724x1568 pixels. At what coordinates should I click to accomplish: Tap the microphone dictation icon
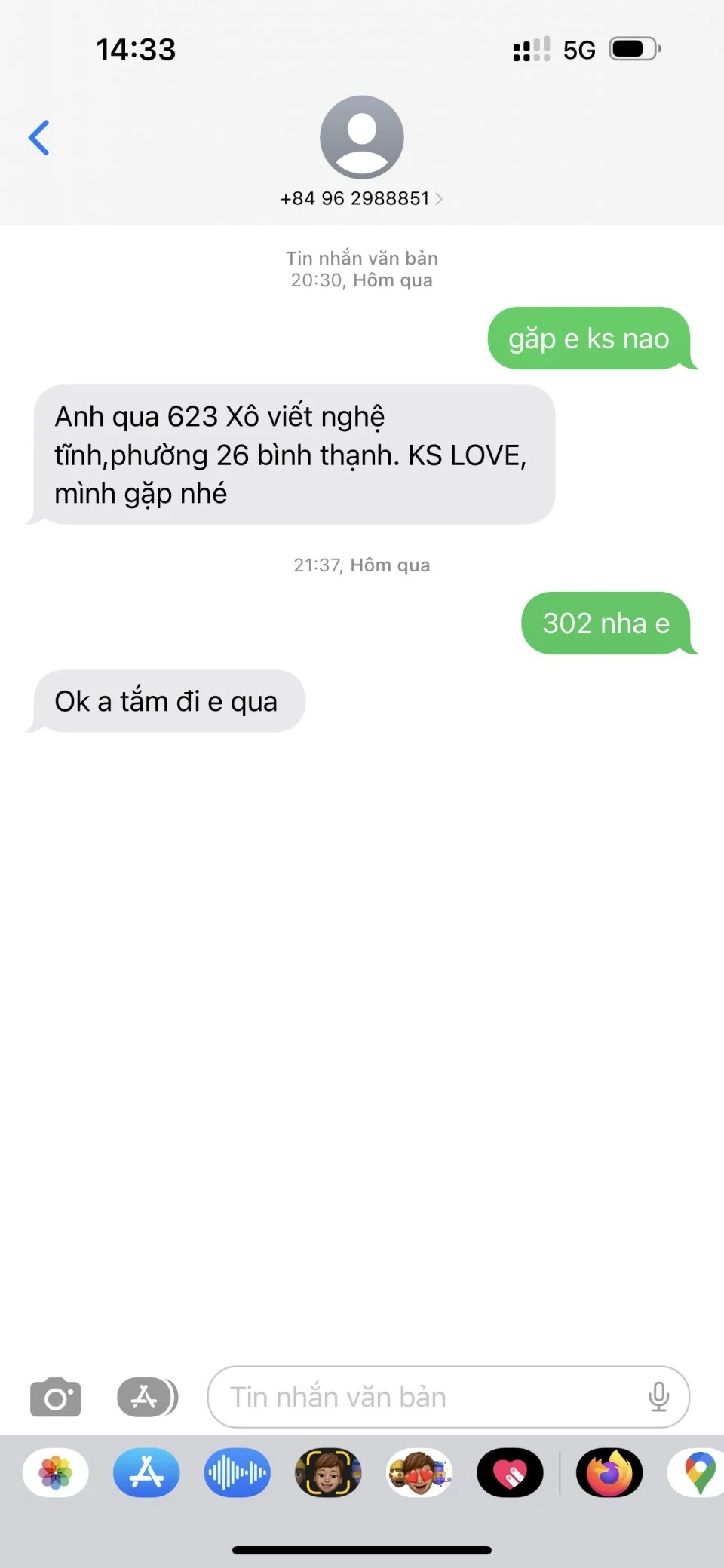(658, 1397)
